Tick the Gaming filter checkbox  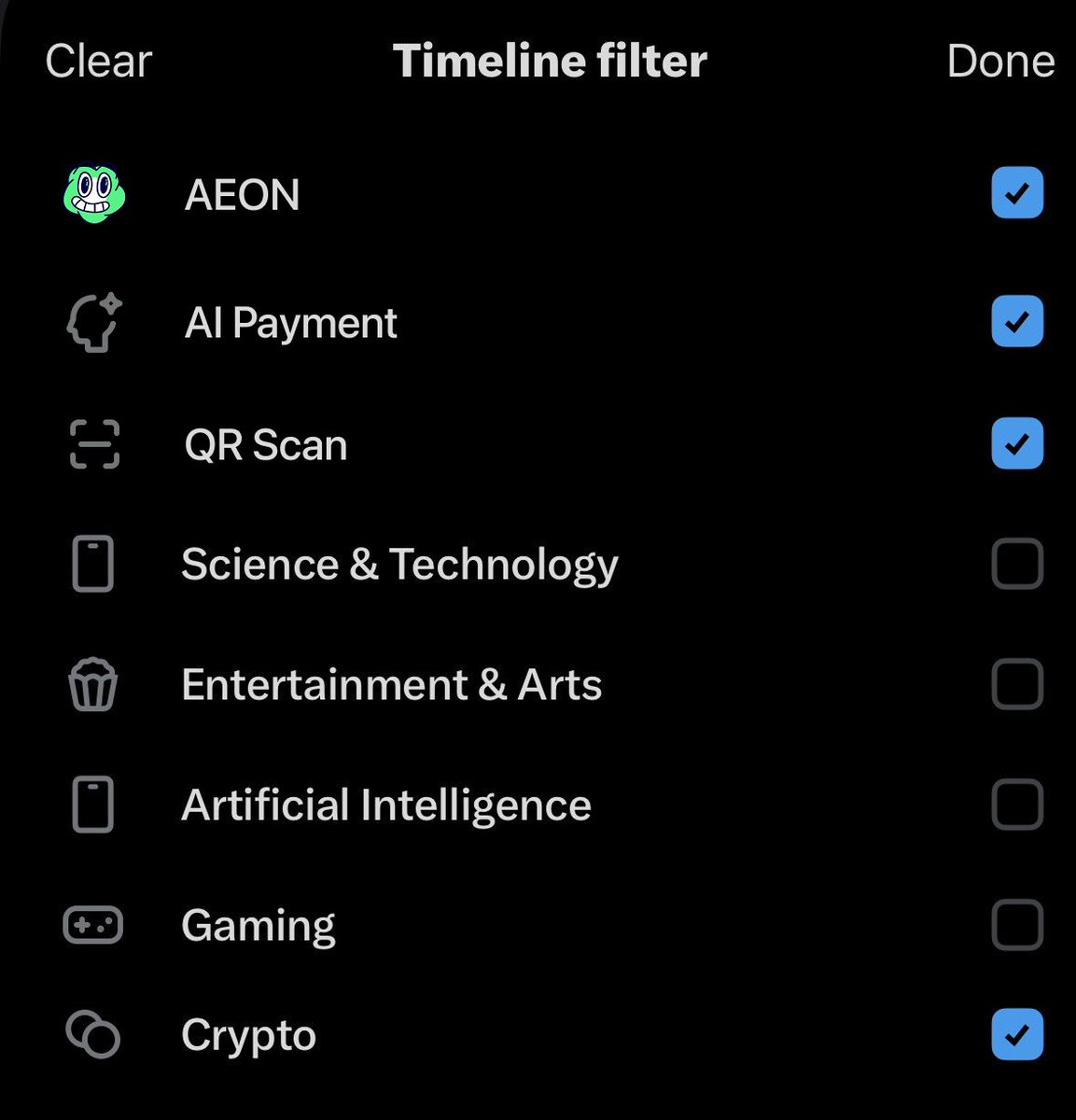[x=1016, y=925]
